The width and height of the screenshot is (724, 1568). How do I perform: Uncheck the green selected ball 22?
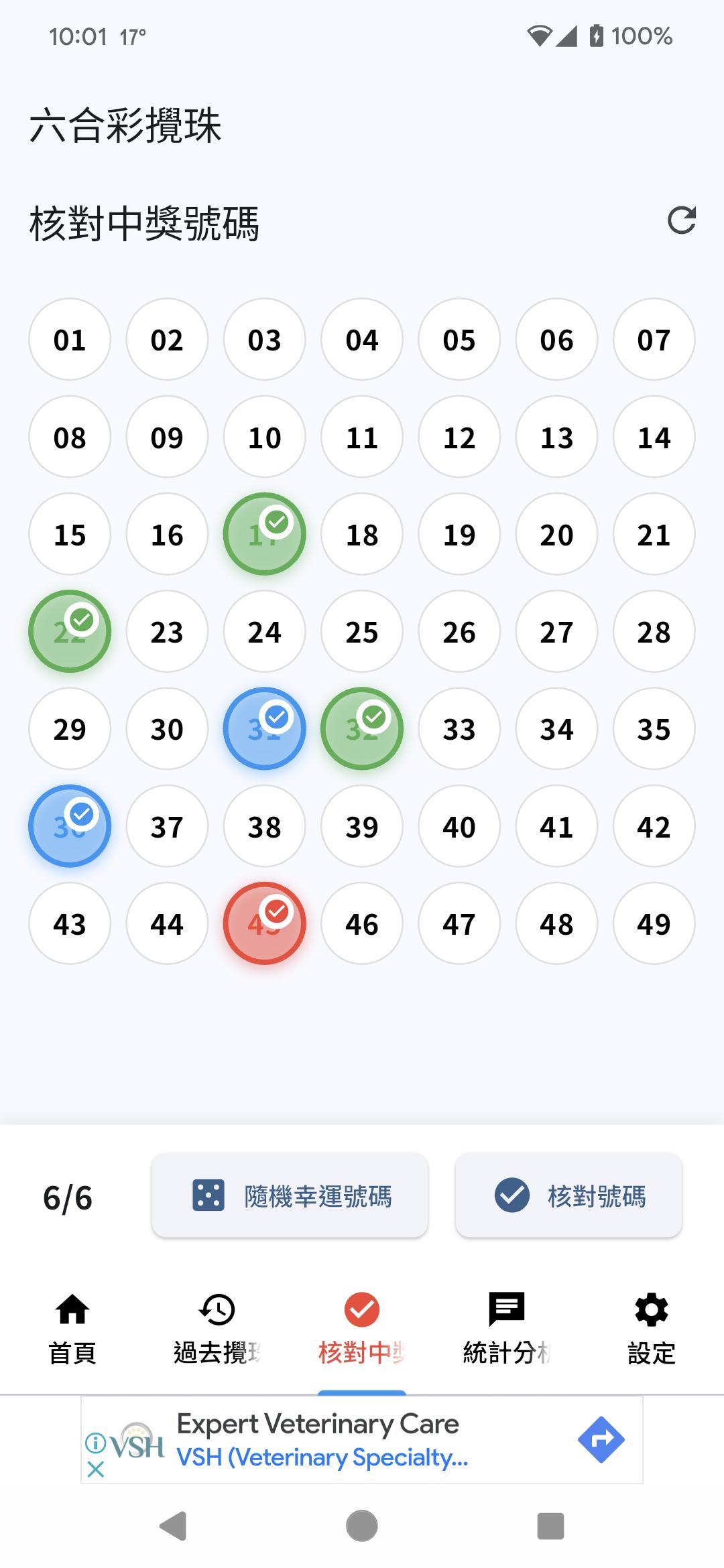pyautogui.click(x=70, y=632)
